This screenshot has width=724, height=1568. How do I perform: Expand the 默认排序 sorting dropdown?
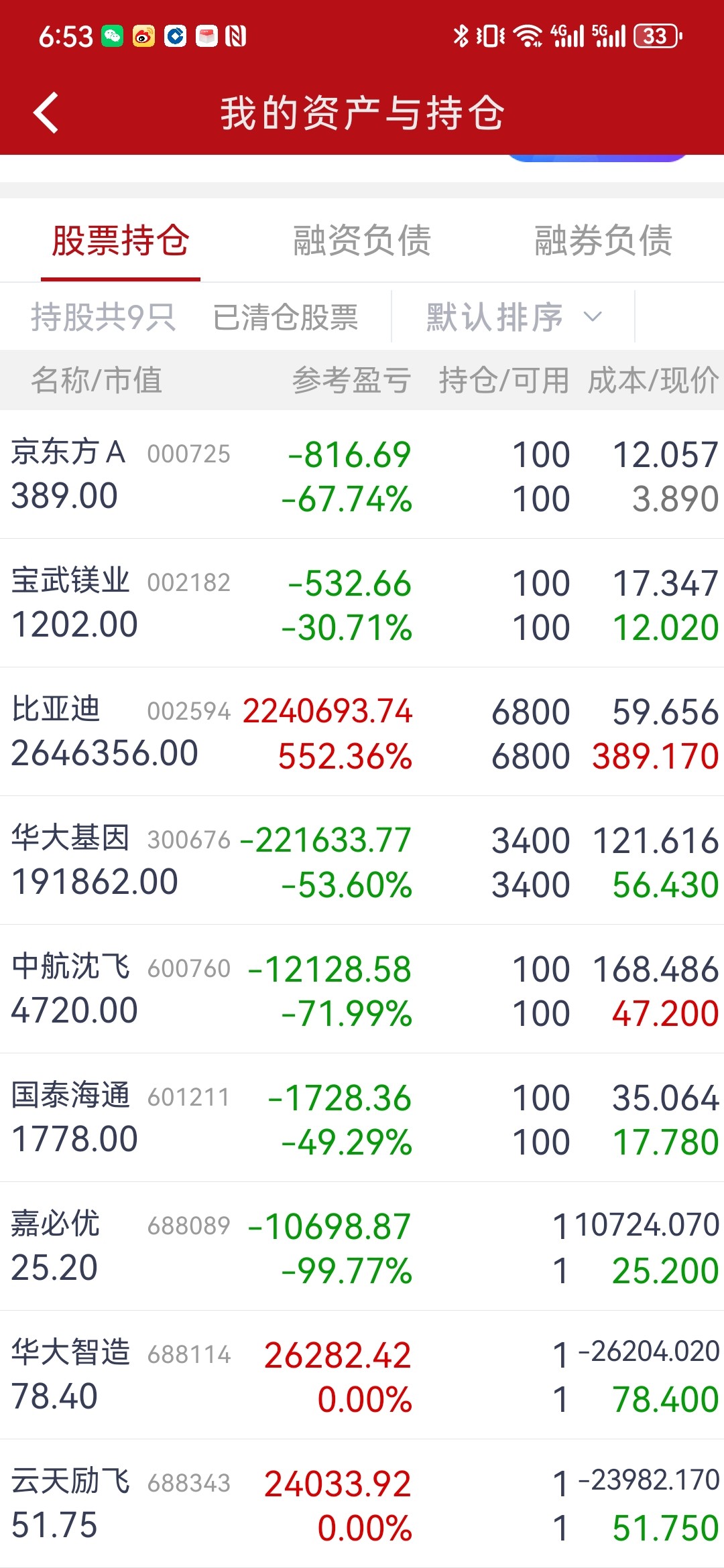coord(514,317)
